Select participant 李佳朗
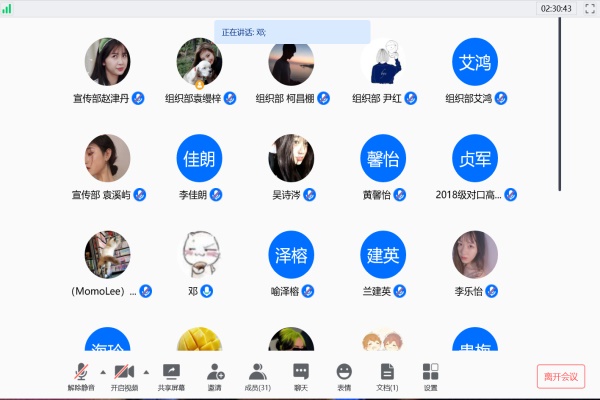This screenshot has height=400, width=600. tap(200, 158)
